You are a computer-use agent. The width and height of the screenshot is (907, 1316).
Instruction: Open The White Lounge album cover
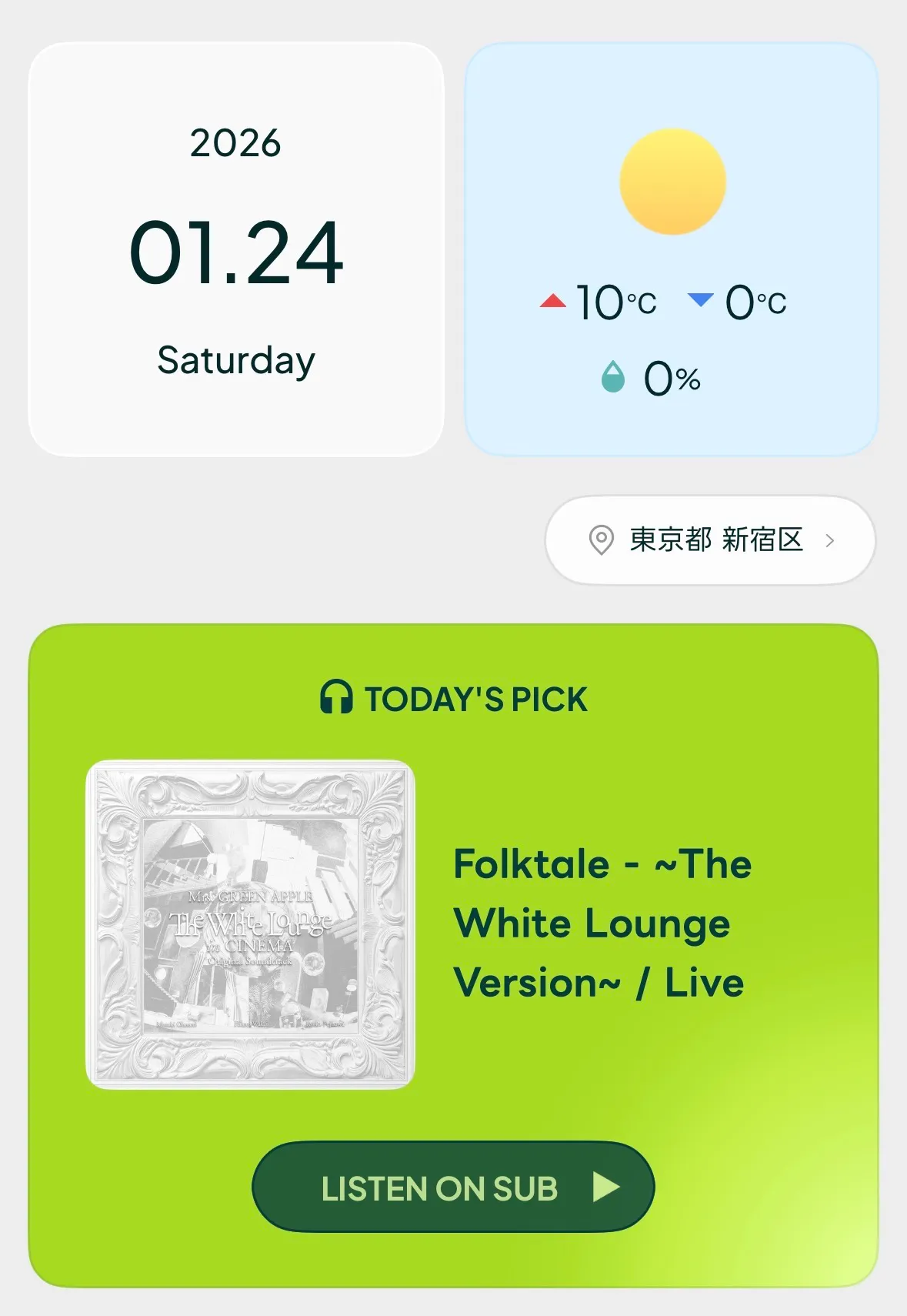(x=251, y=924)
